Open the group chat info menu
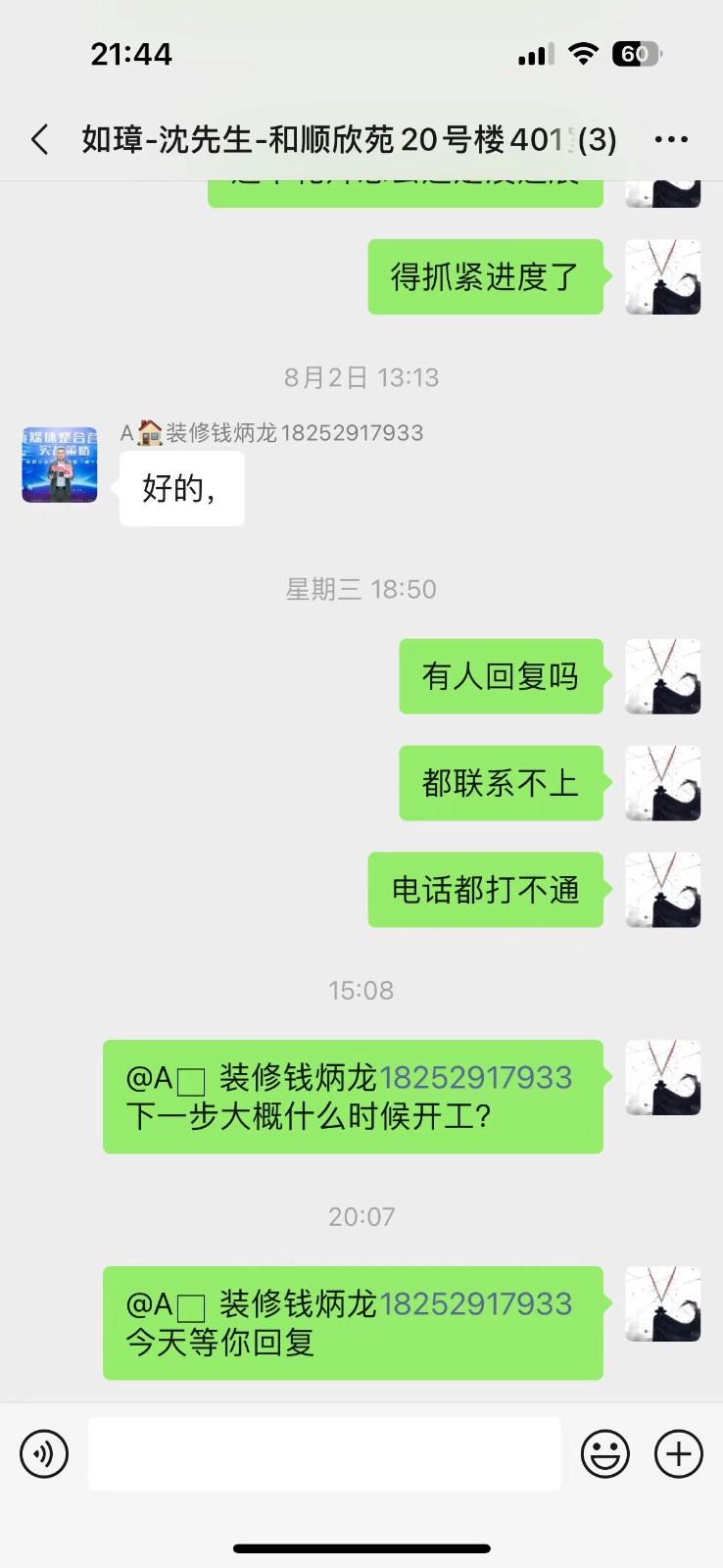Viewport: 723px width, 1568px height. pos(671,139)
